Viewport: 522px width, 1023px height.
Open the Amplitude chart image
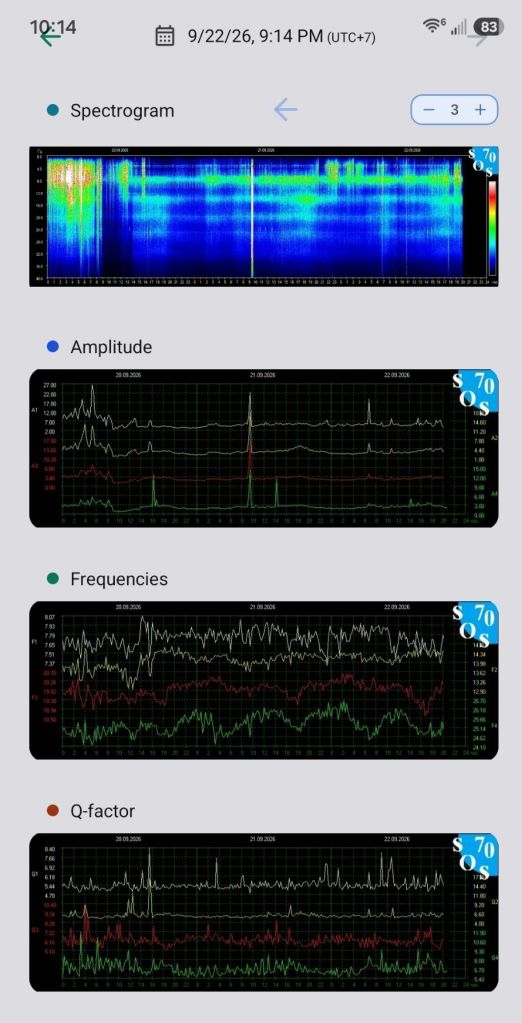pyautogui.click(x=264, y=448)
